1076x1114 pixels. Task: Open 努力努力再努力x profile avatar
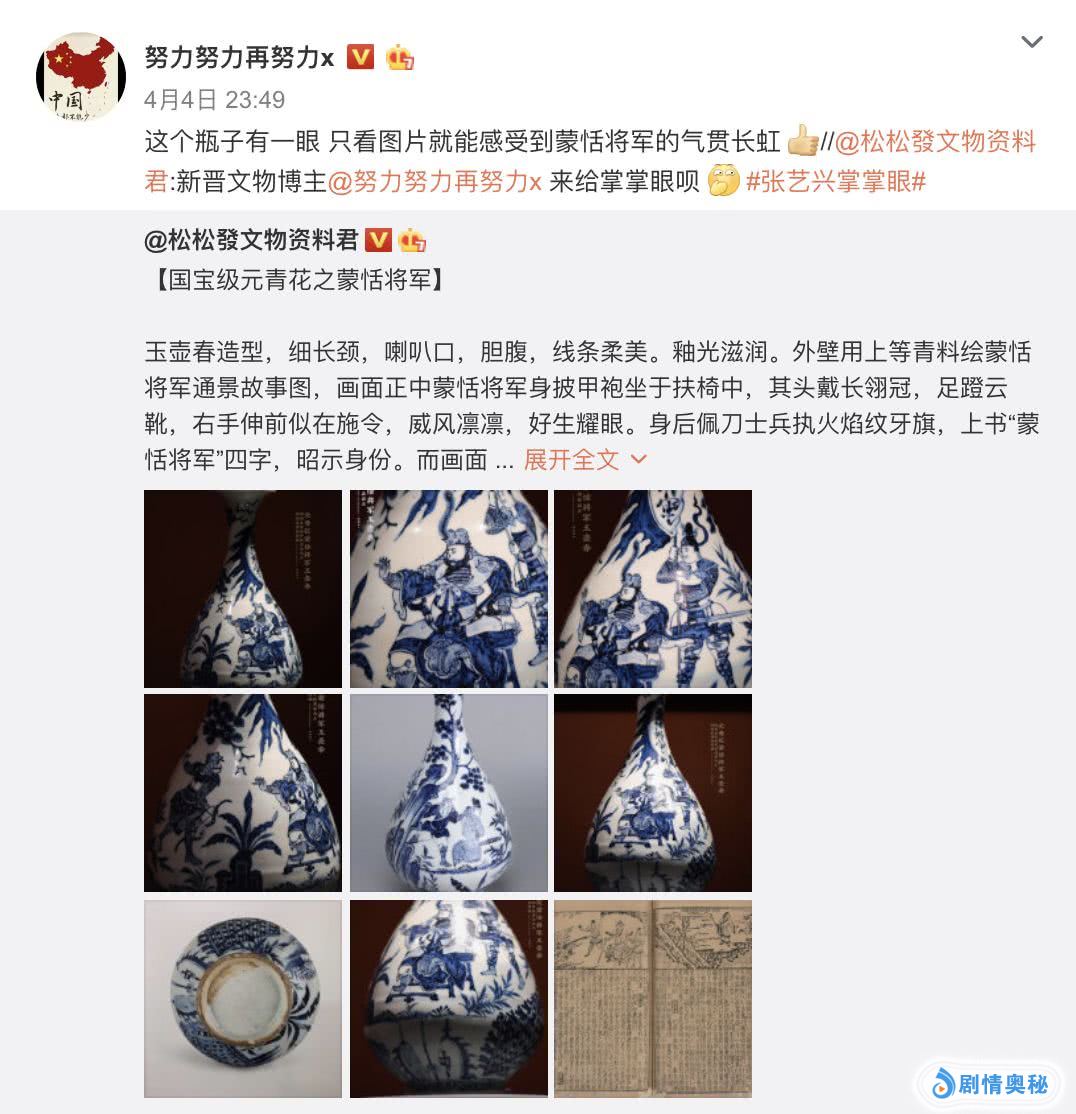click(80, 78)
